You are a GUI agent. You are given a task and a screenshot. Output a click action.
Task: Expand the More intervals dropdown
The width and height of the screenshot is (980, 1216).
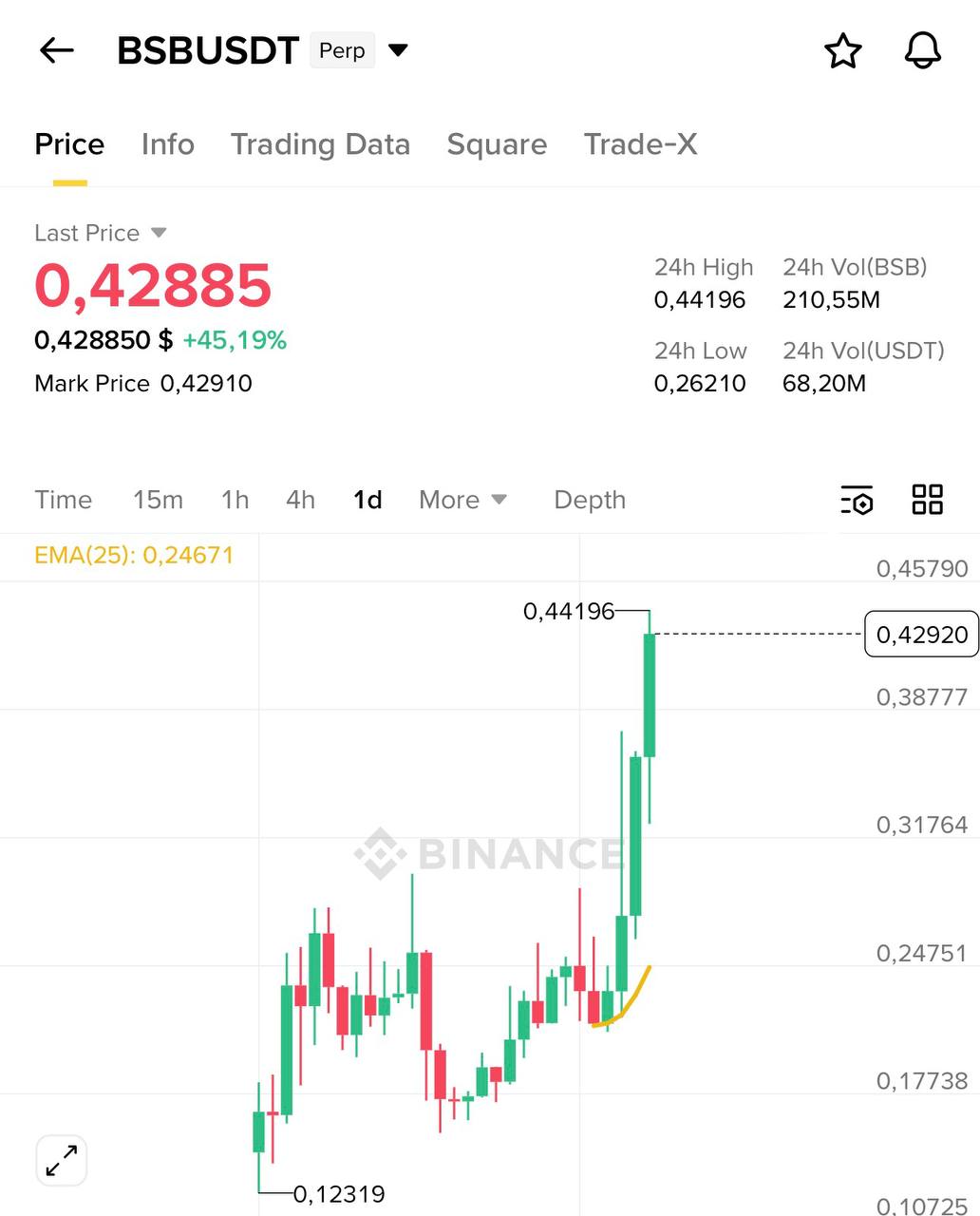click(x=462, y=500)
